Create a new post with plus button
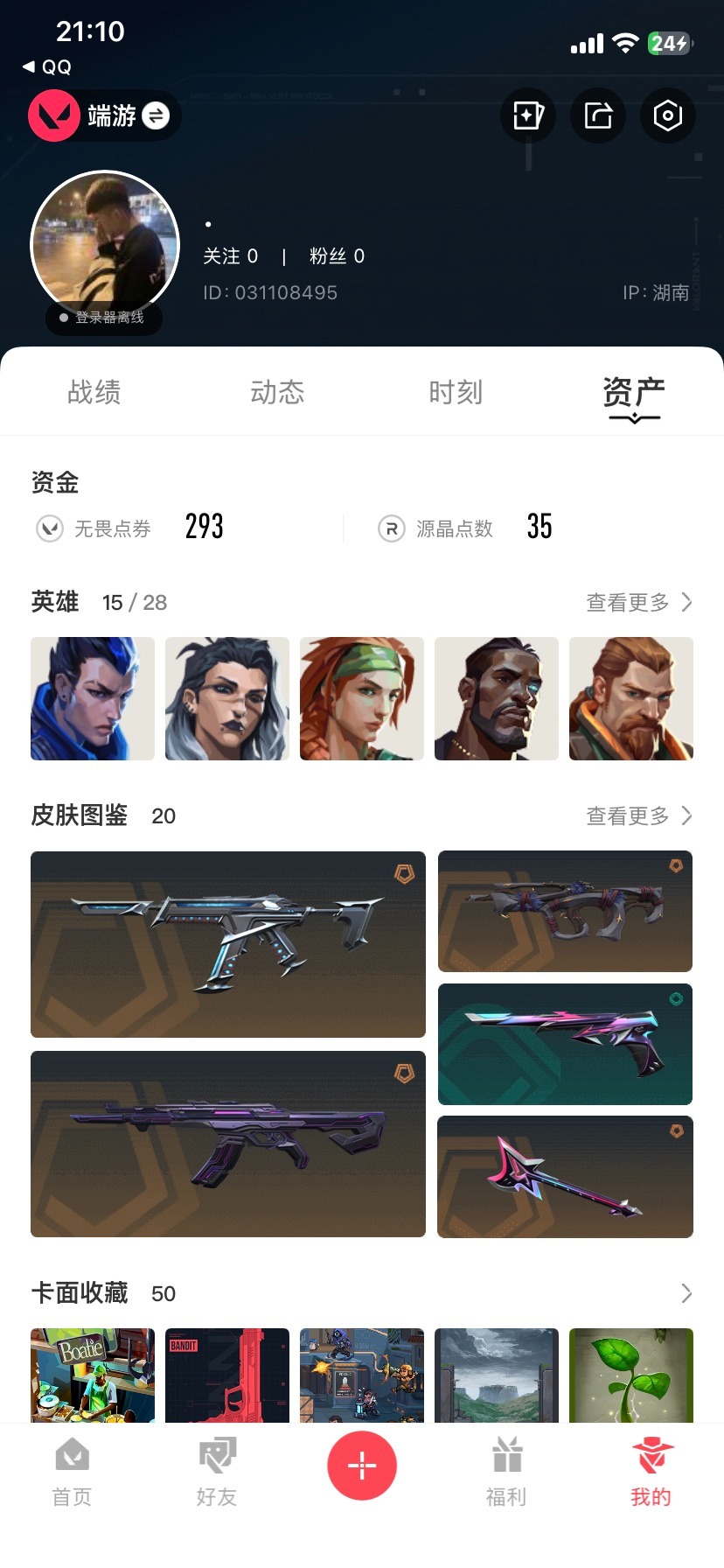This screenshot has height=1568, width=724. click(x=362, y=1466)
